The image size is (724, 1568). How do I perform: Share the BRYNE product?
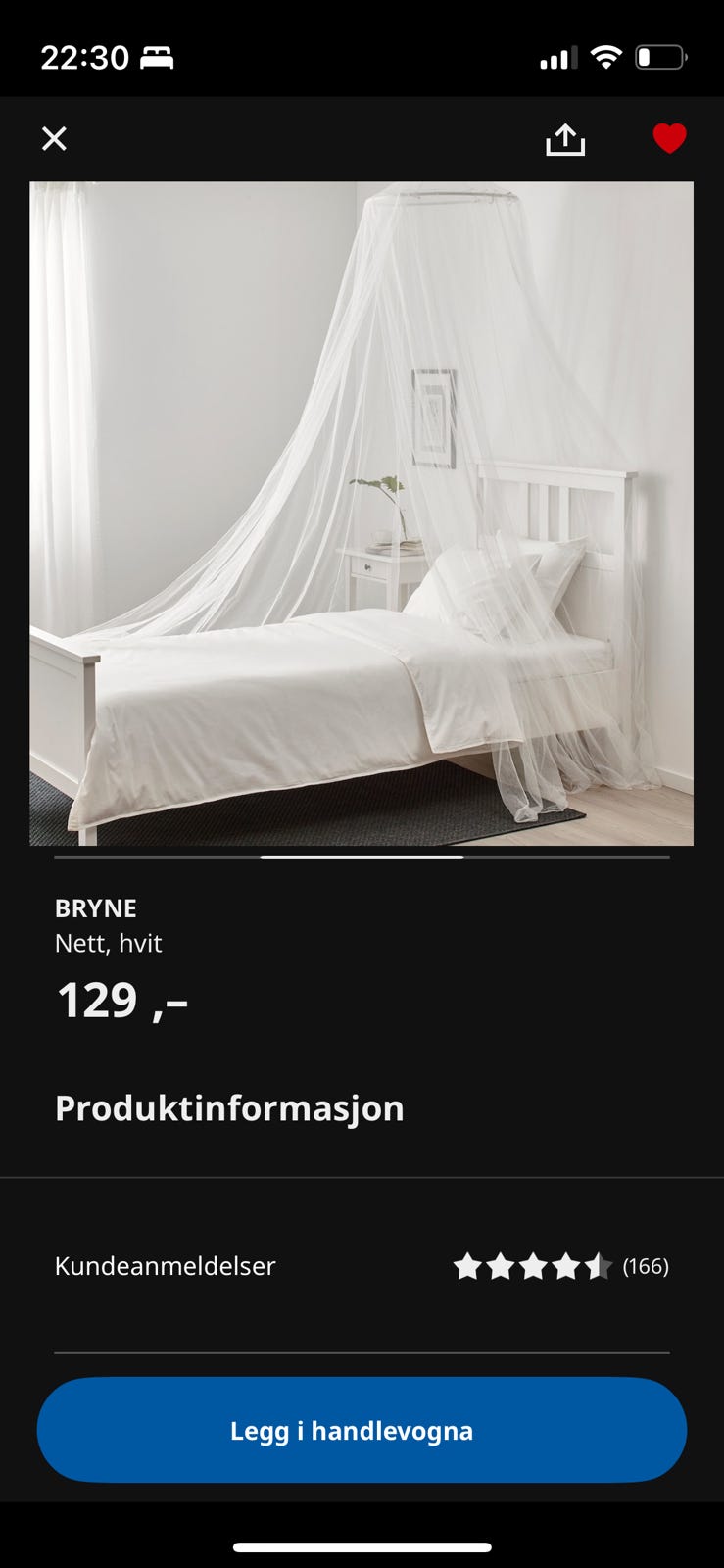567,138
